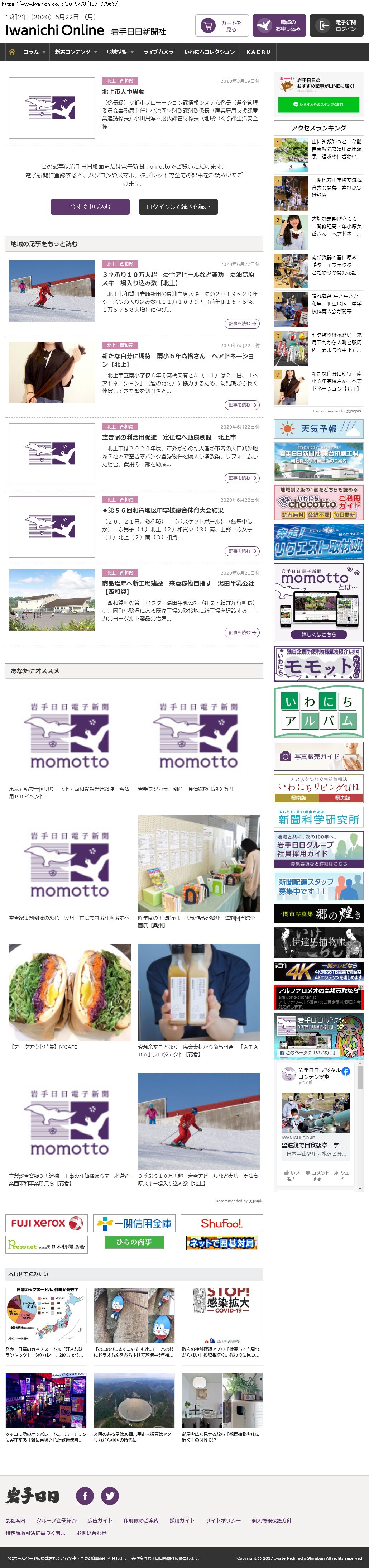
Task: Visit the Twitter page from the footer
Action: coord(110,1495)
